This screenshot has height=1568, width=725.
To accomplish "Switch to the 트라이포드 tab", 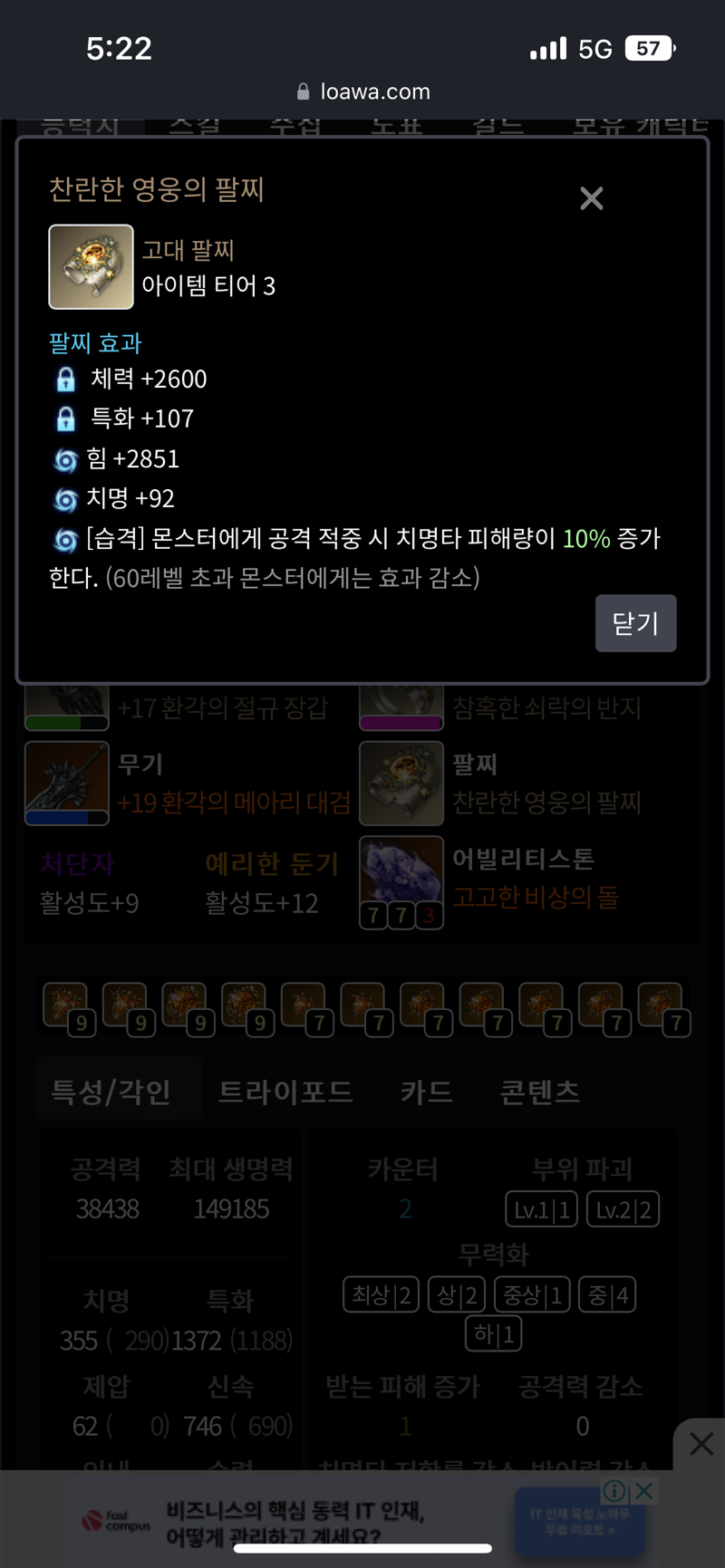I will click(x=285, y=1092).
